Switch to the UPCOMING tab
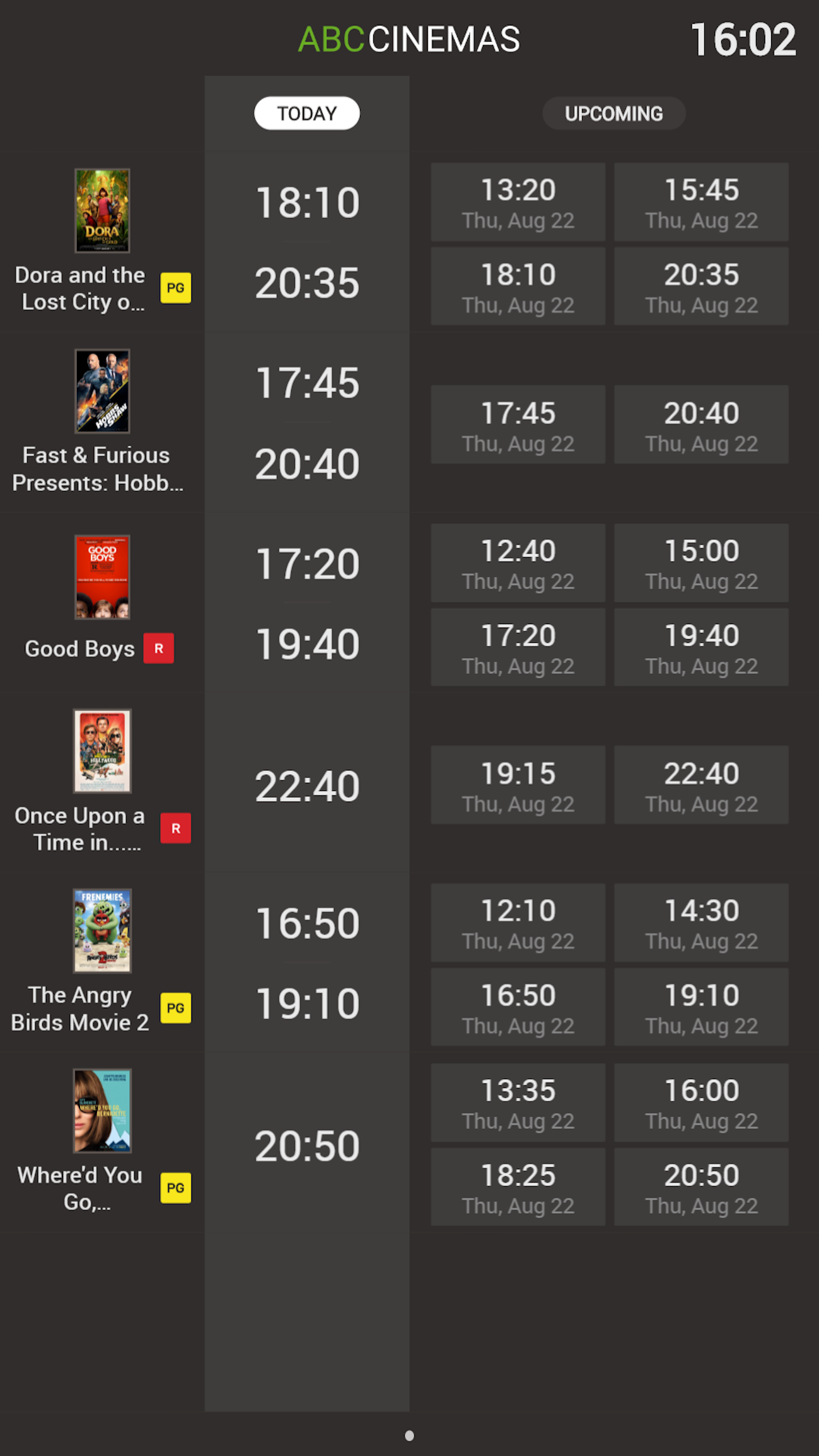The width and height of the screenshot is (819, 1456). pyautogui.click(x=613, y=113)
